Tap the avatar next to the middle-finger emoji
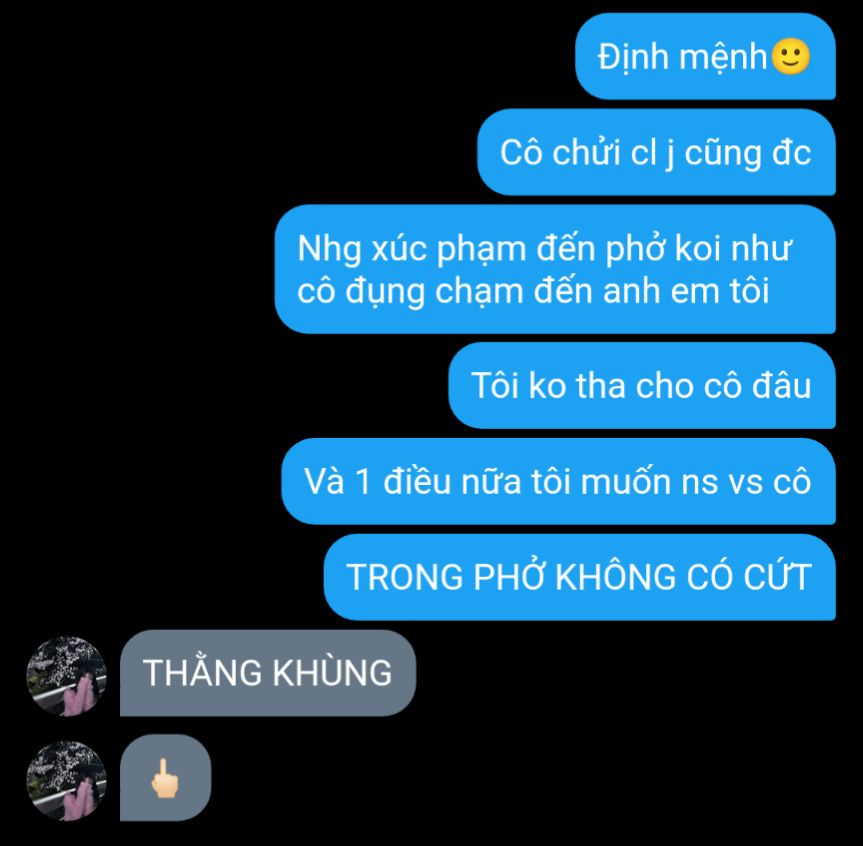The width and height of the screenshot is (863, 846). (x=67, y=780)
